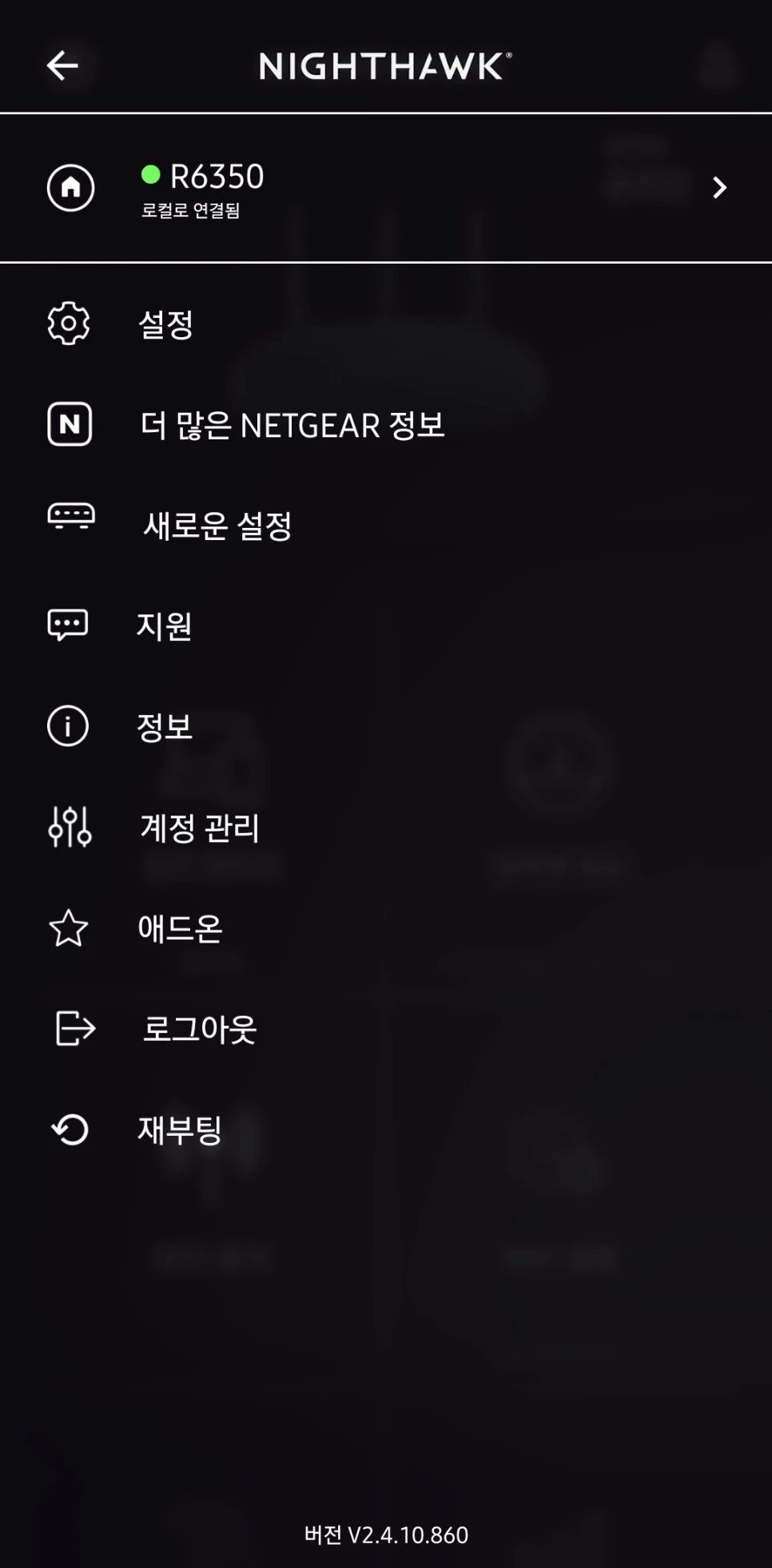
Task: Click the info circle icon beside 정보
Action: (x=70, y=727)
